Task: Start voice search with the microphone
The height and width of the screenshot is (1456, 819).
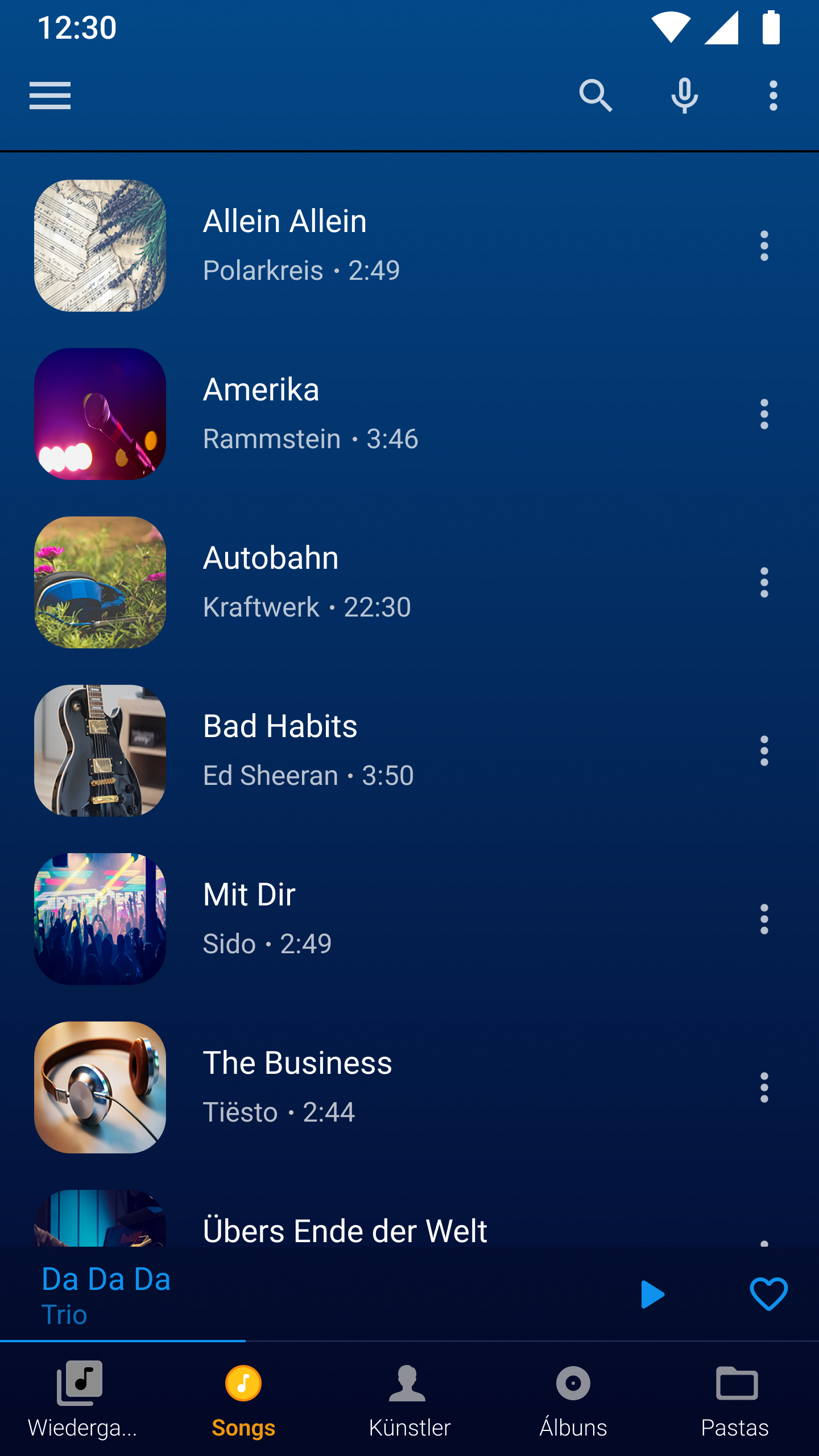Action: pyautogui.click(x=684, y=95)
